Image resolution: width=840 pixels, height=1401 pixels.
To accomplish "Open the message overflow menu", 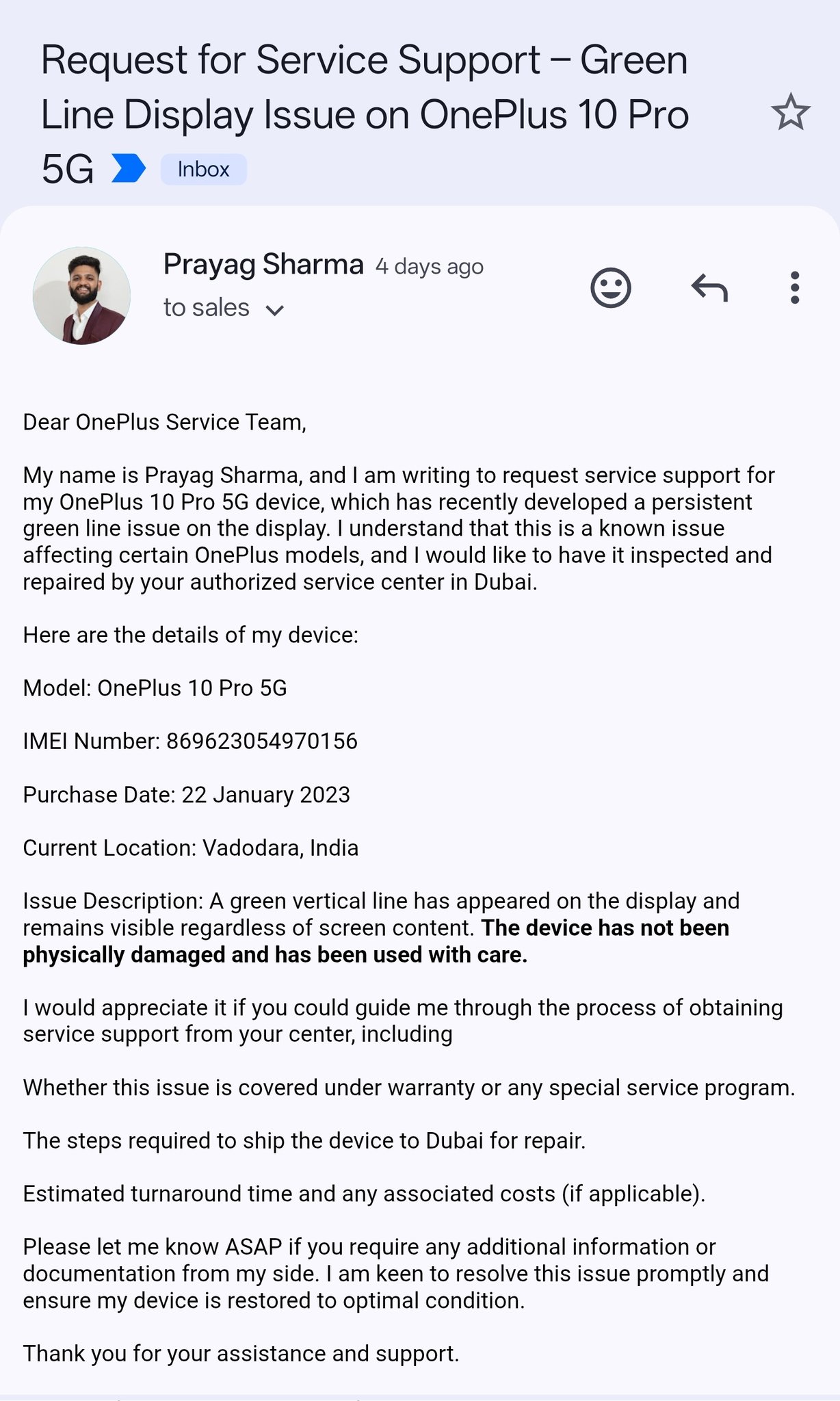I will (794, 287).
